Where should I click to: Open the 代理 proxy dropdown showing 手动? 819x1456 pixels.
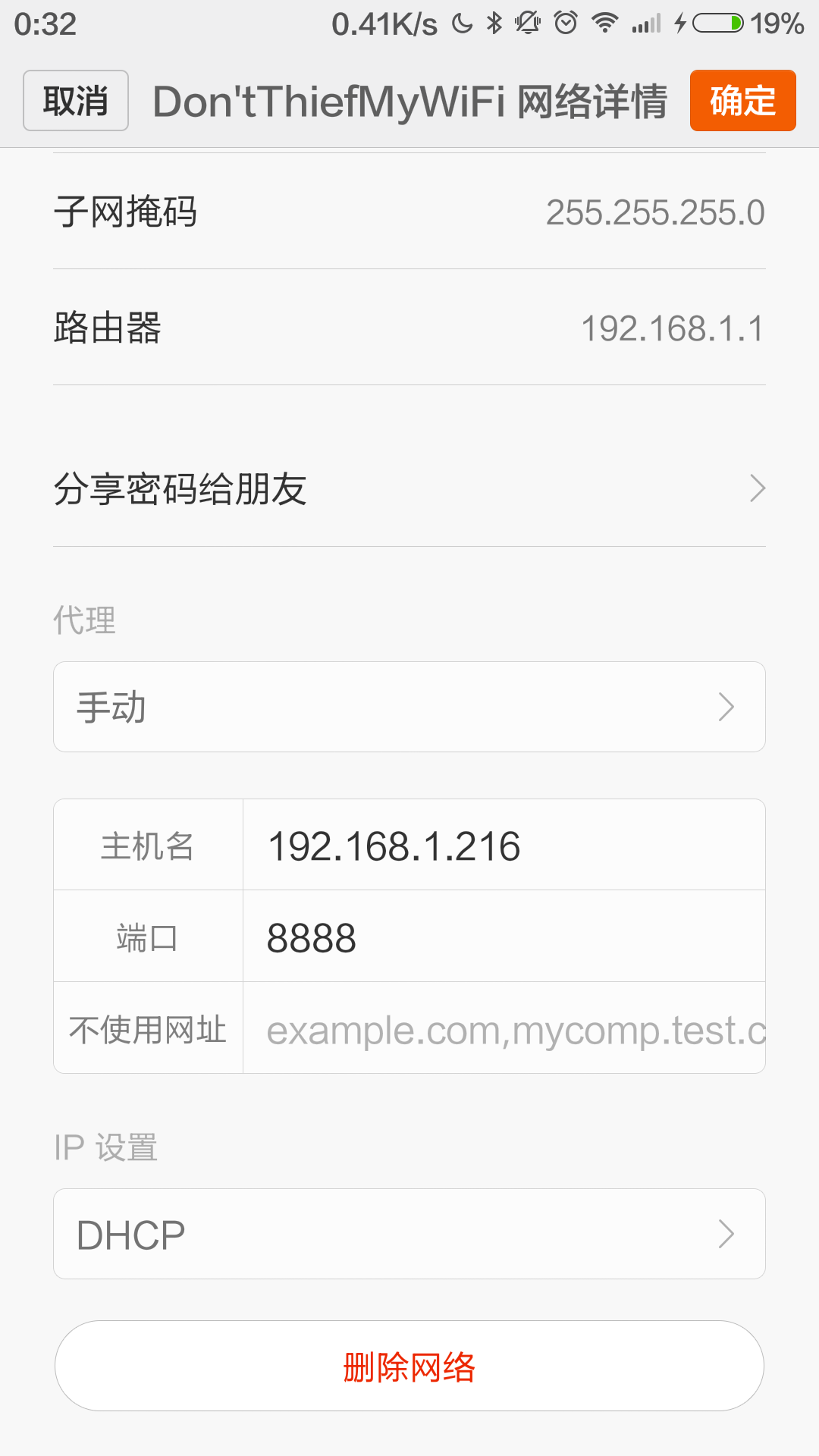[x=409, y=707]
